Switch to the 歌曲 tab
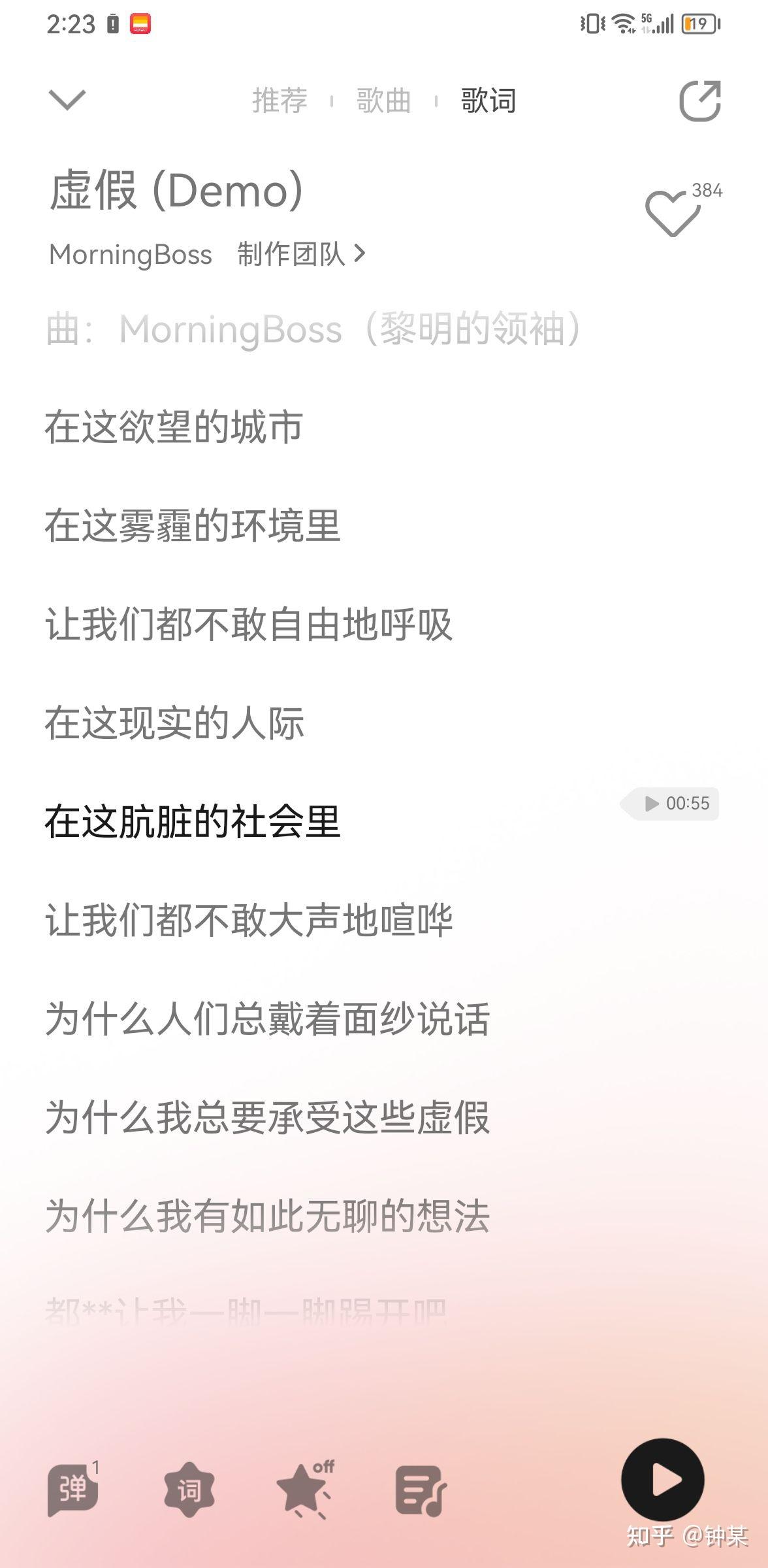Image resolution: width=768 pixels, height=1568 pixels. point(383,101)
